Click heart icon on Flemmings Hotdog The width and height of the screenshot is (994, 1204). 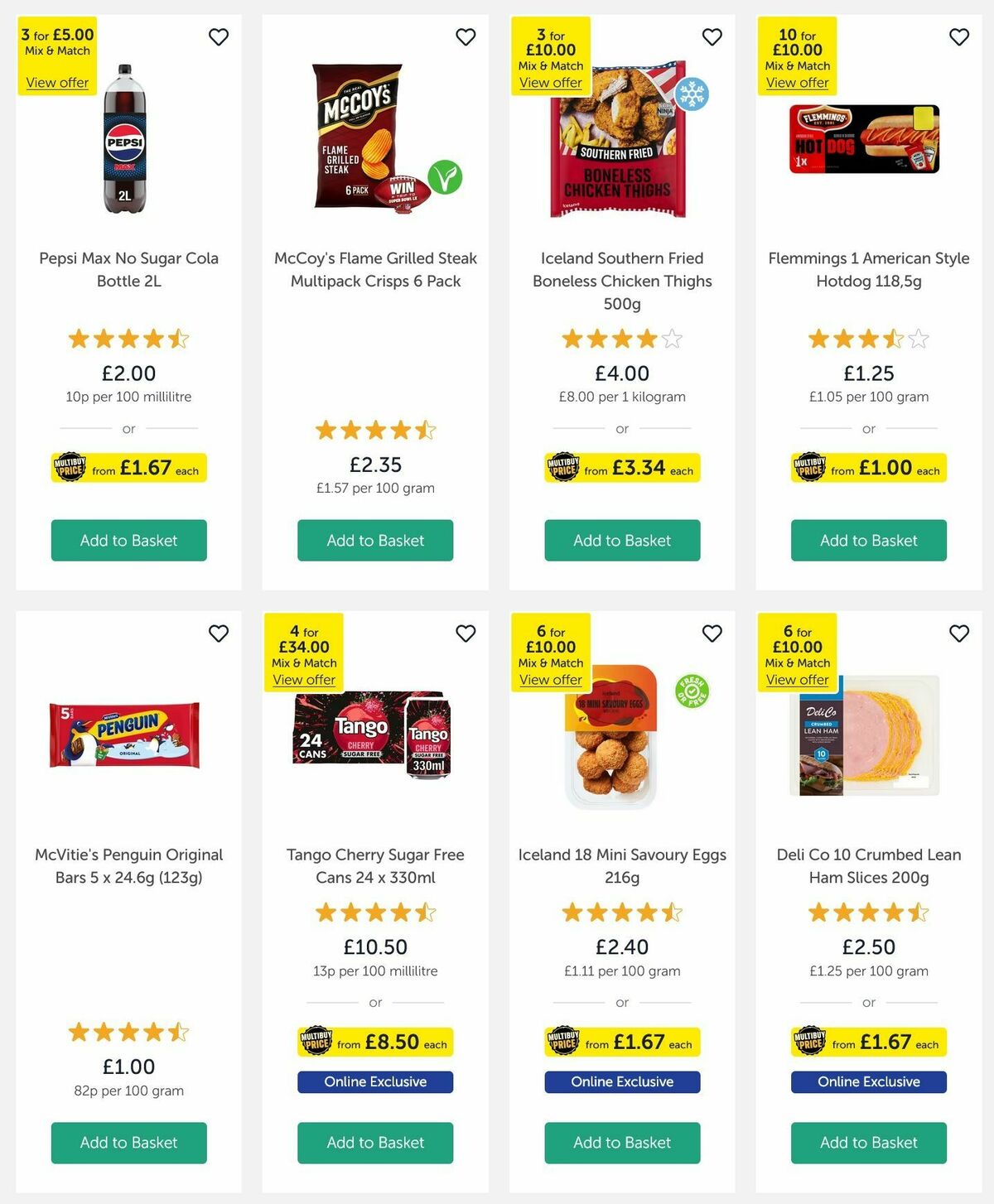(x=958, y=36)
